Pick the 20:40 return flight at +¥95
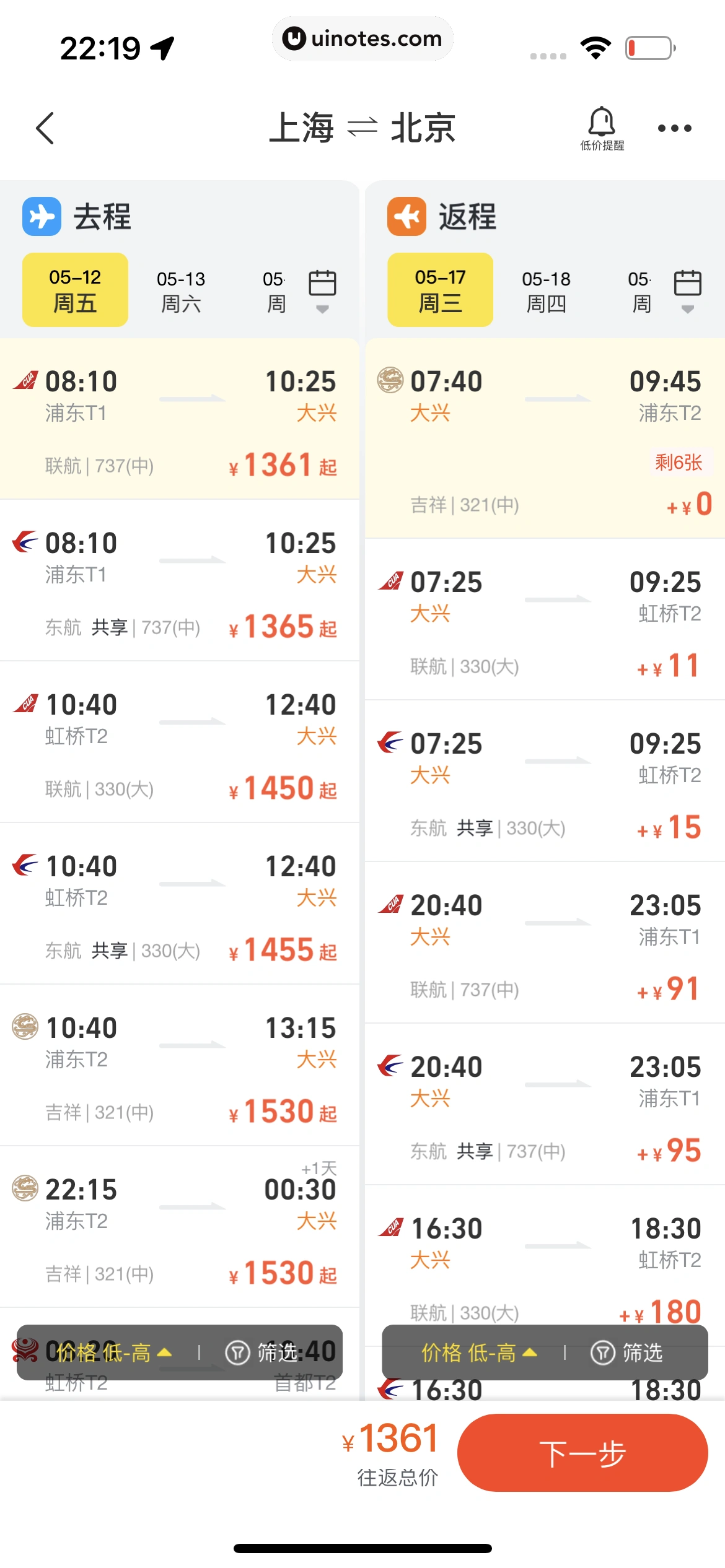Image resolution: width=725 pixels, height=1568 pixels. 544,1105
